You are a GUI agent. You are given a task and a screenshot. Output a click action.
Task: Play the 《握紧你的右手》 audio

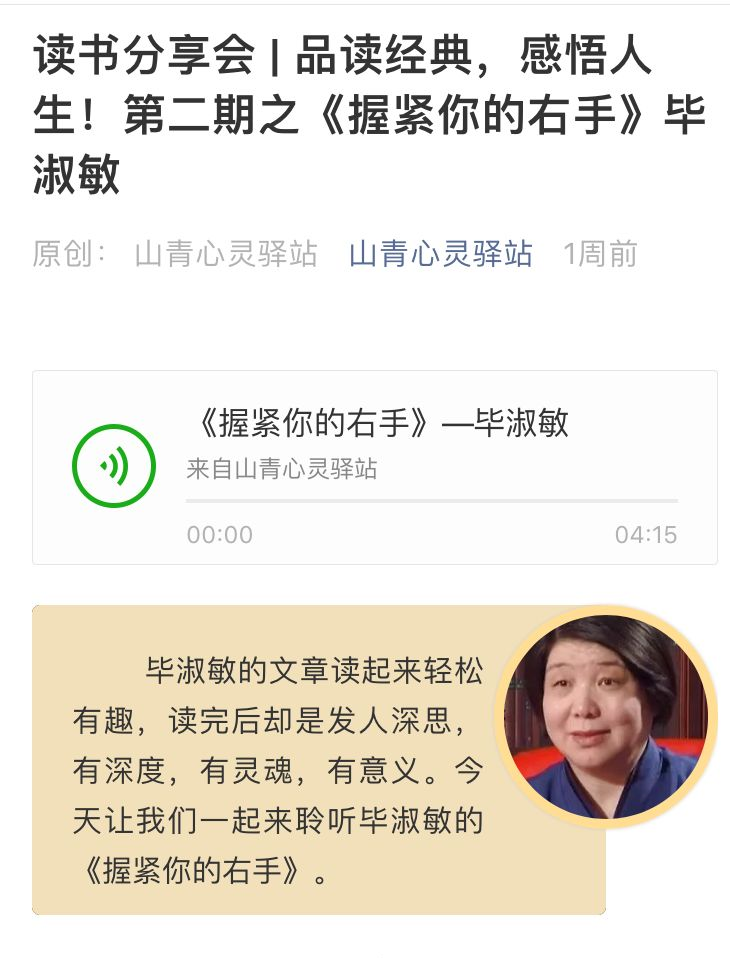pos(114,466)
